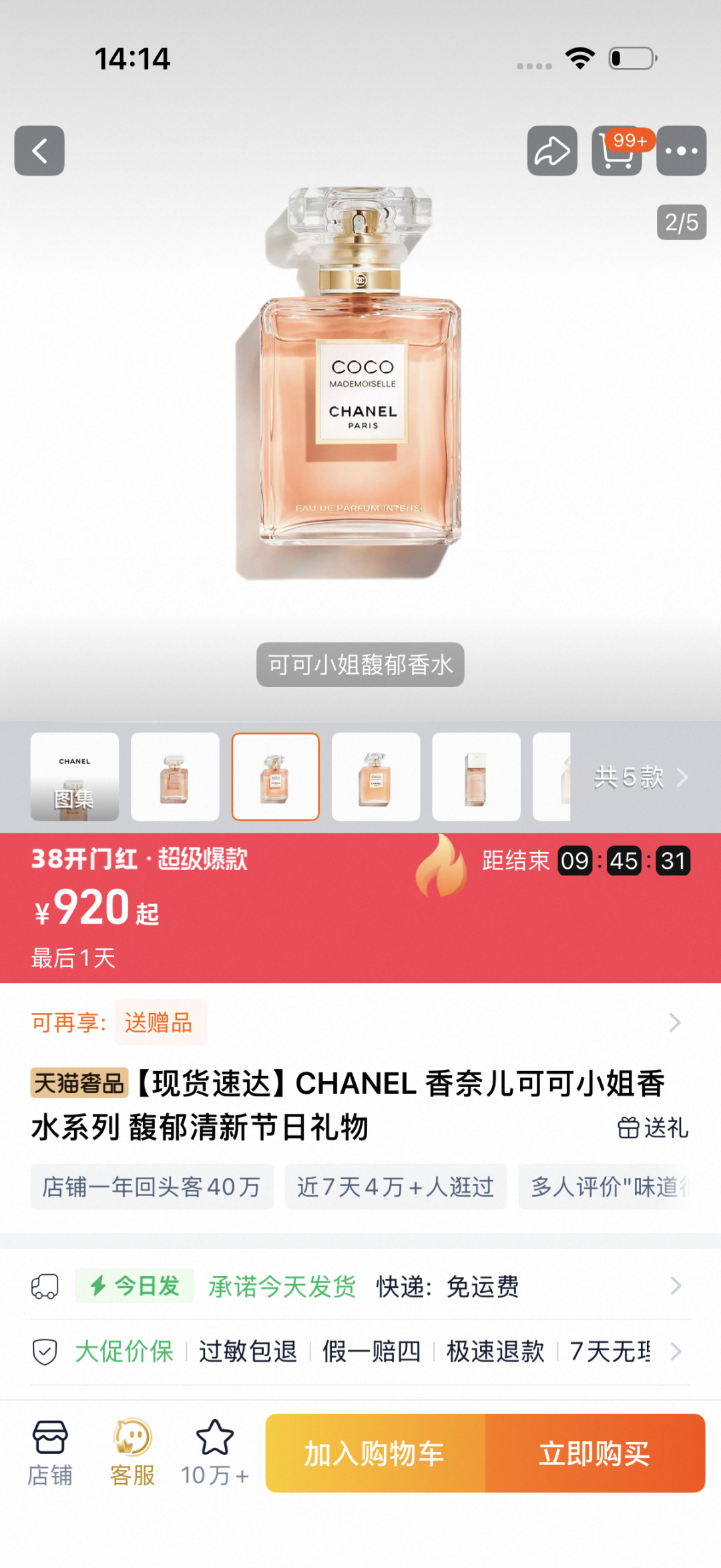Open the 今日发 shipping details row
The height and width of the screenshot is (1568, 721).
(x=360, y=1286)
